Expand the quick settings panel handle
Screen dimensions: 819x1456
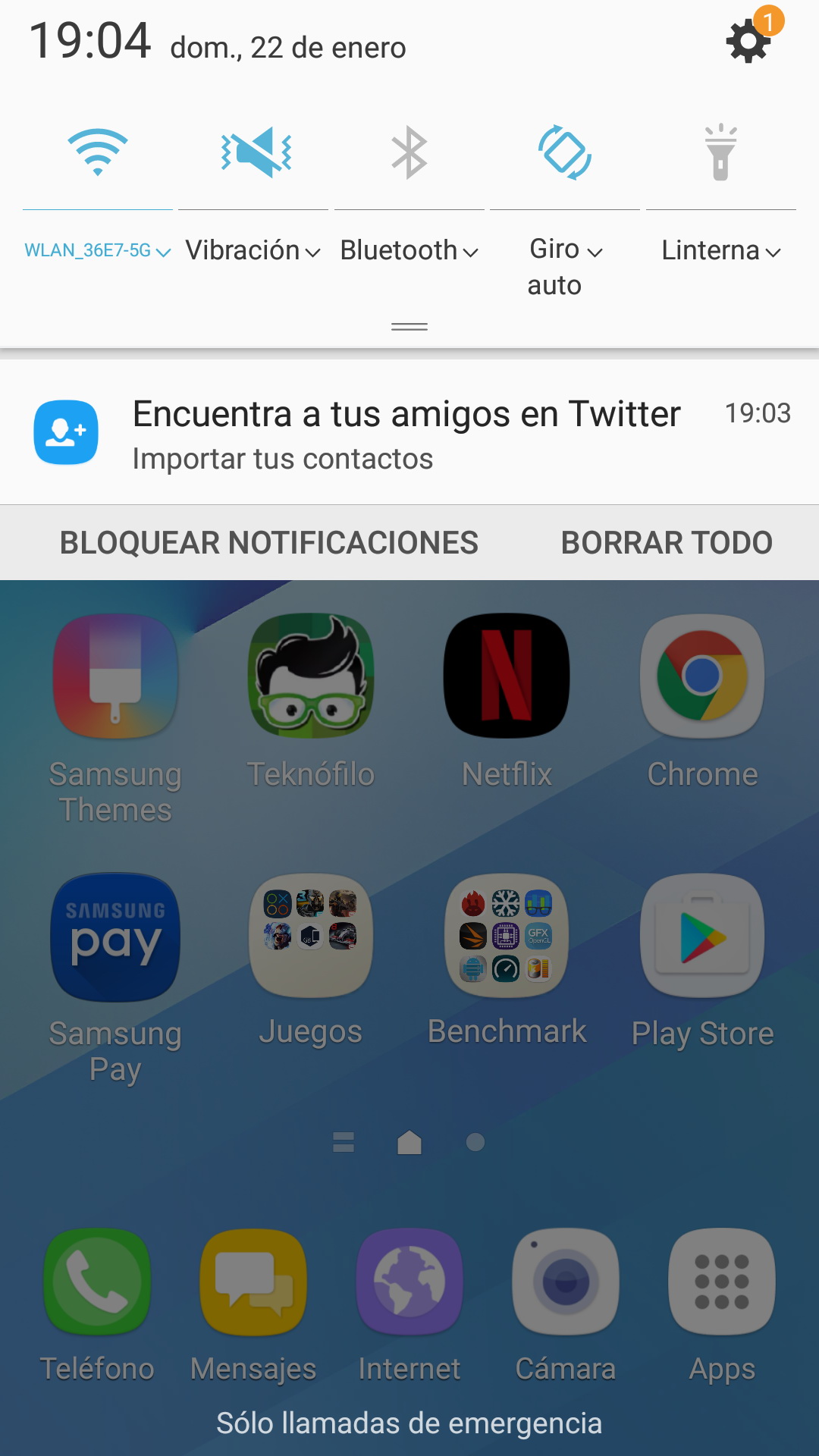[409, 327]
